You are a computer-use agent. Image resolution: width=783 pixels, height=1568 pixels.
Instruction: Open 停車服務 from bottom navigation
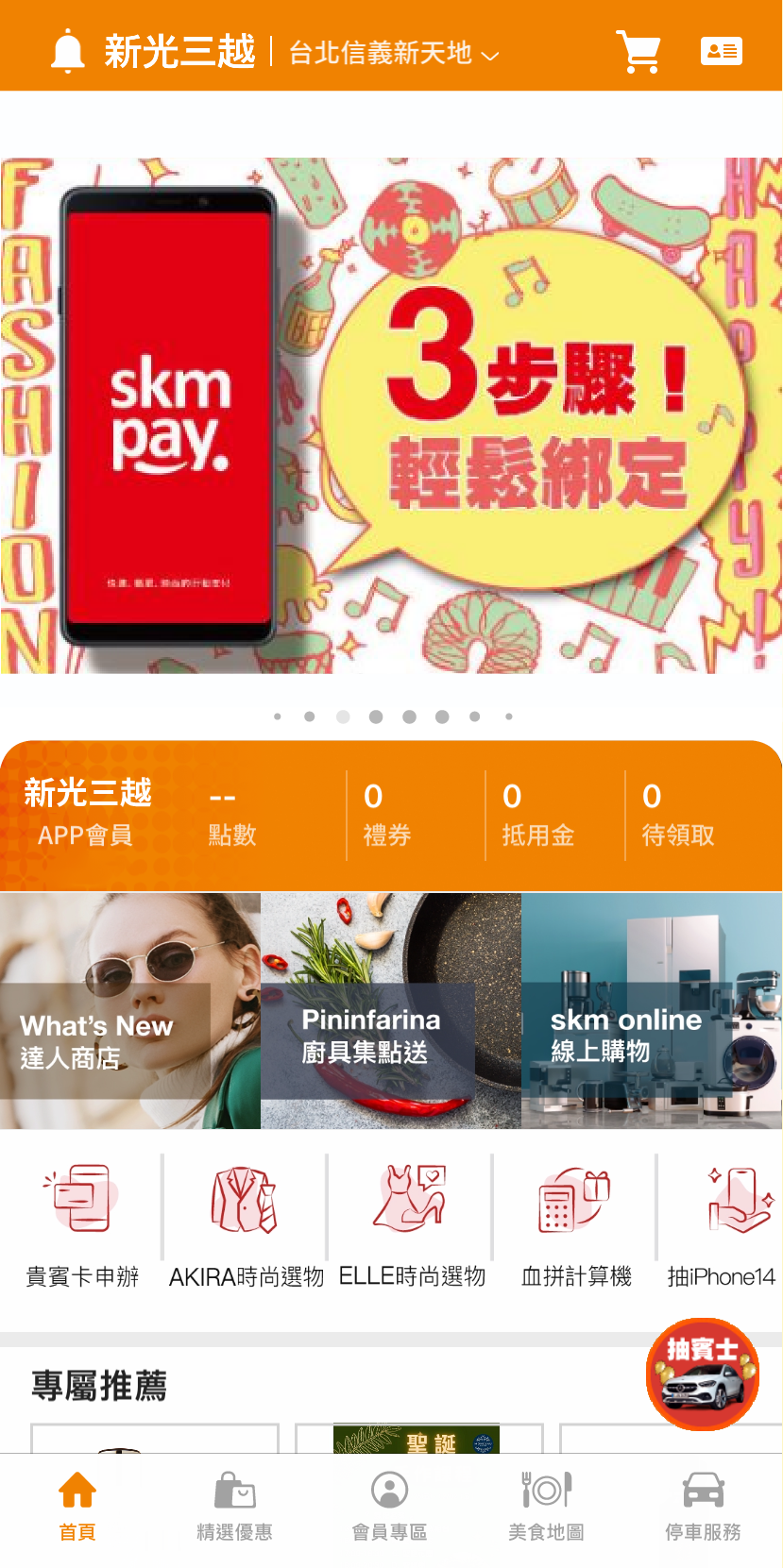701,1510
